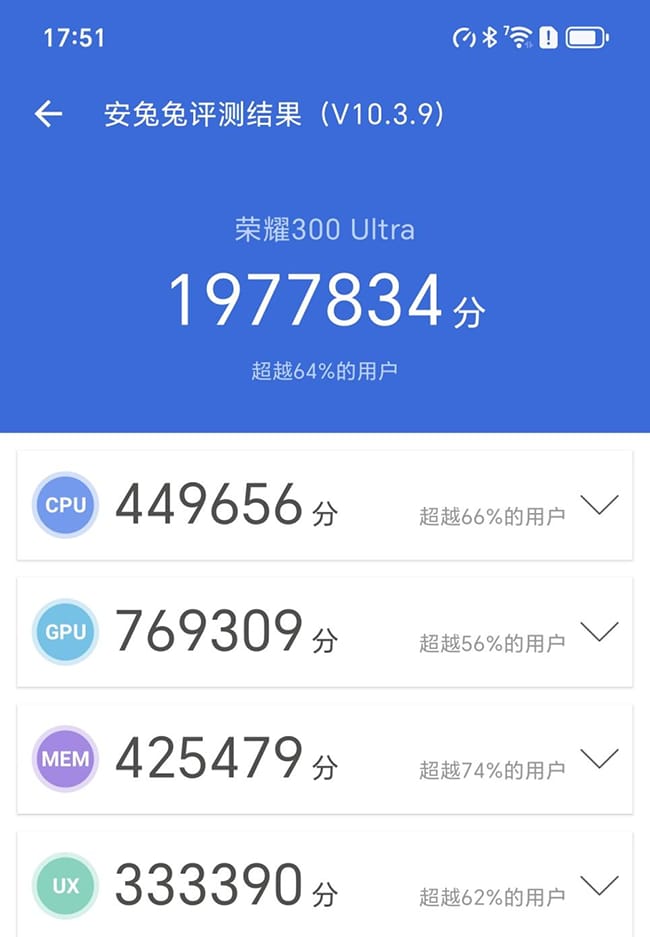Expand the UX score breakdown
This screenshot has height=937, width=650.
click(x=599, y=885)
